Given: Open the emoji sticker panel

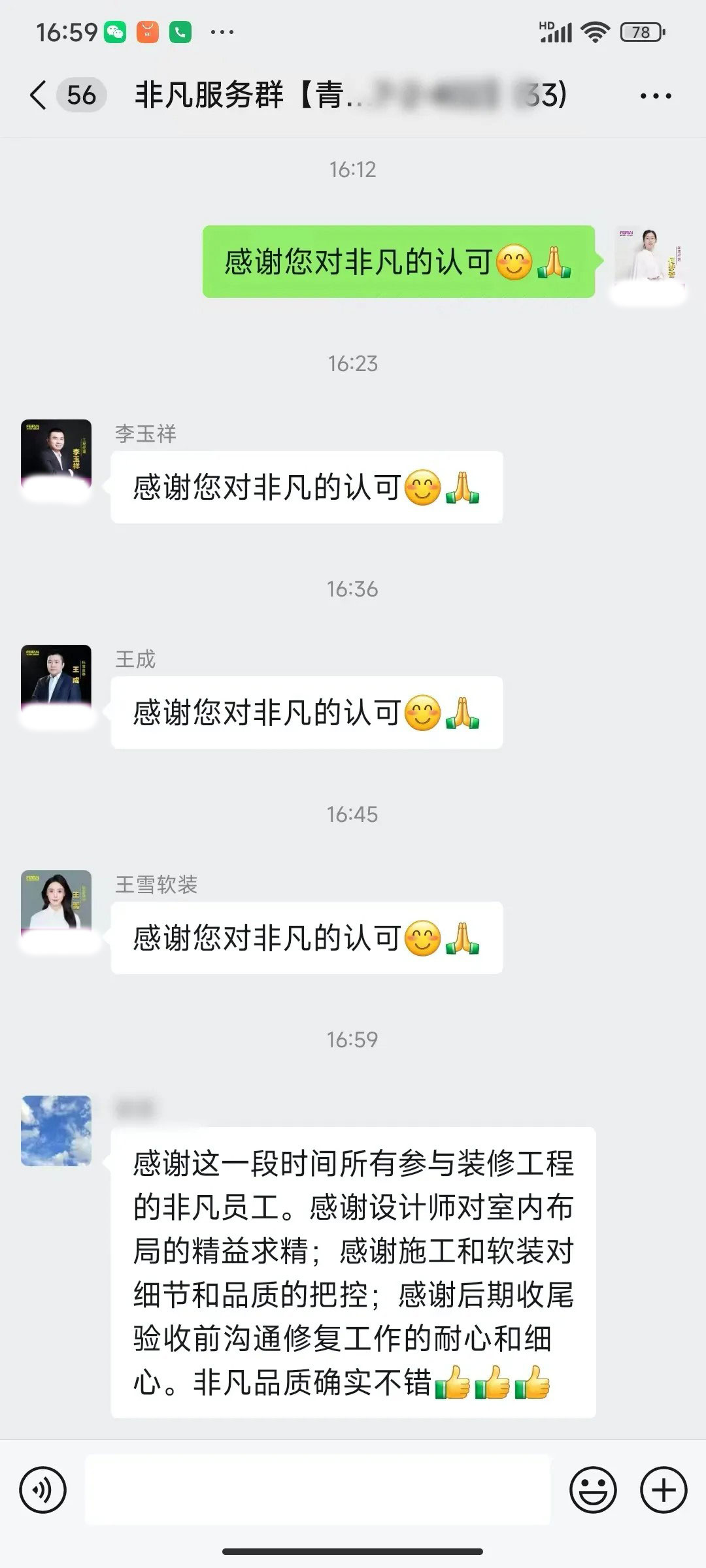Looking at the screenshot, I should 593,1490.
